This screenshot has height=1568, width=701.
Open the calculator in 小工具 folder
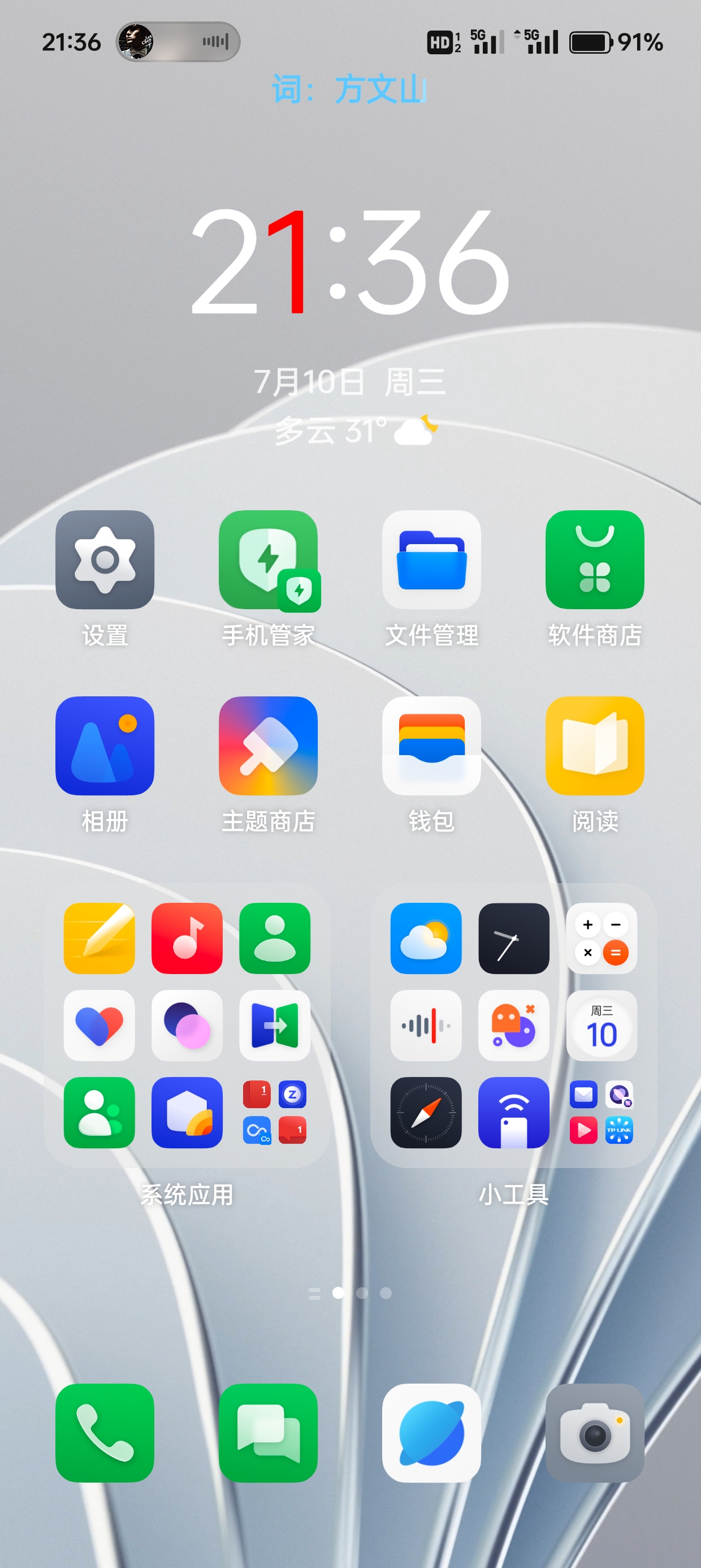coord(601,938)
